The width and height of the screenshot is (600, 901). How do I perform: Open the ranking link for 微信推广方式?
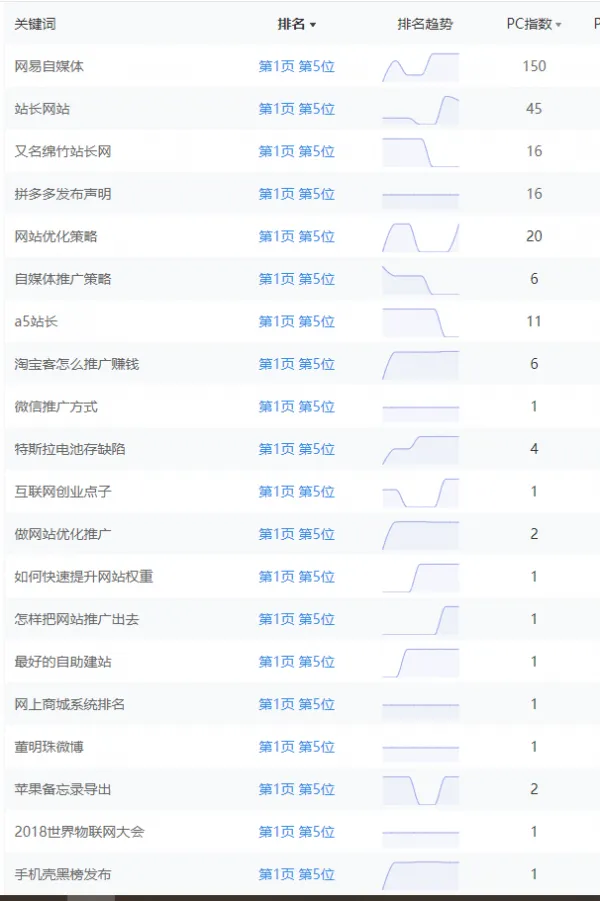pyautogui.click(x=296, y=407)
